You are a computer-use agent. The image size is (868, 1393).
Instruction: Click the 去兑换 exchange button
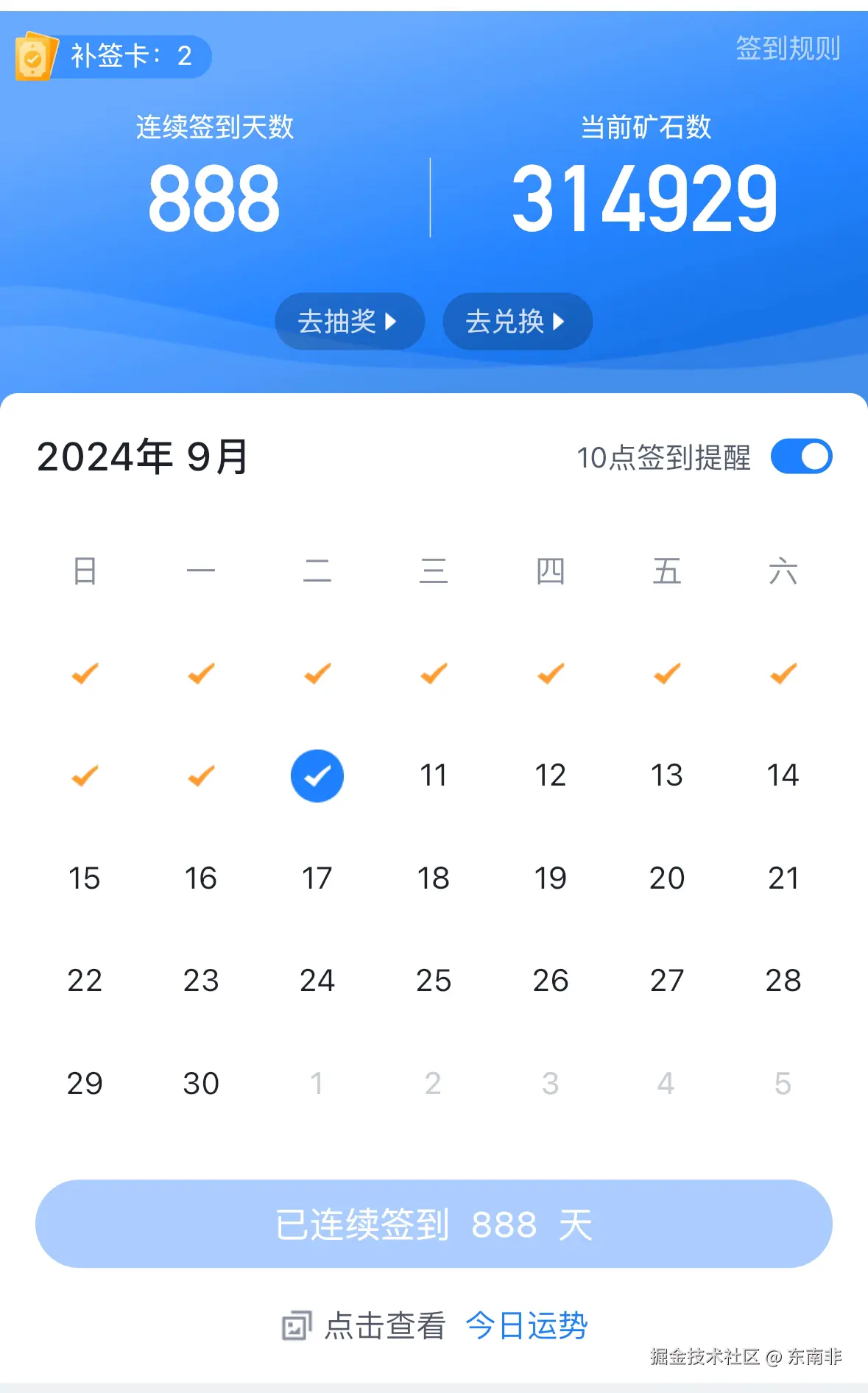516,321
